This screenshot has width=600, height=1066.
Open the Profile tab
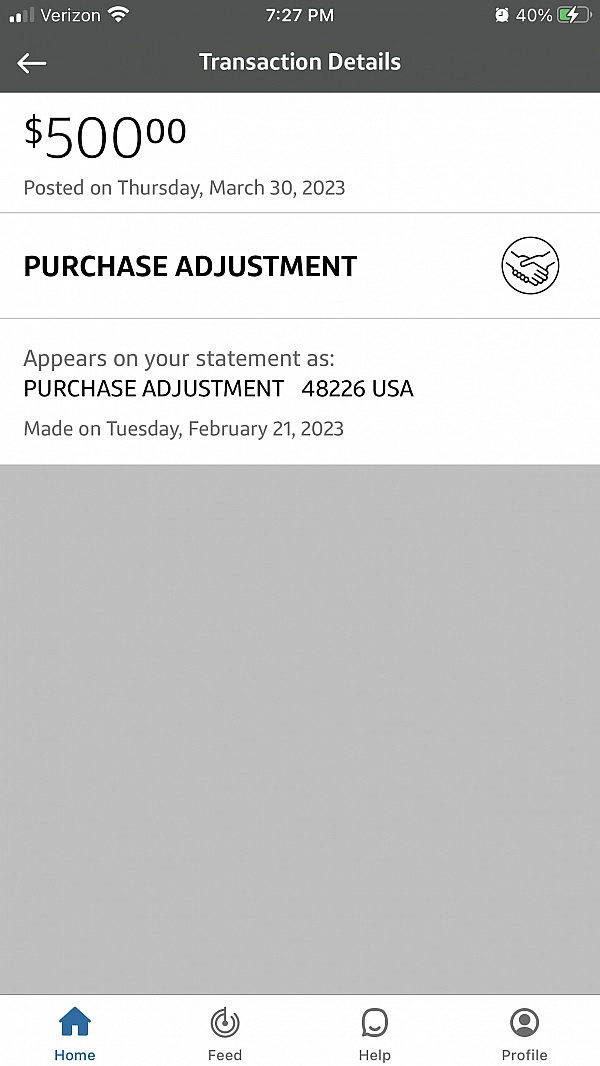click(525, 1033)
